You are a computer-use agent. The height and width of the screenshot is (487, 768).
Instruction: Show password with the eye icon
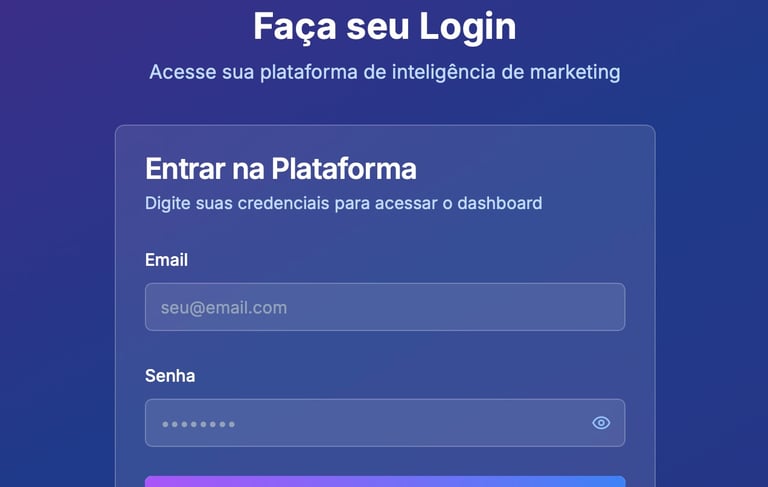601,423
